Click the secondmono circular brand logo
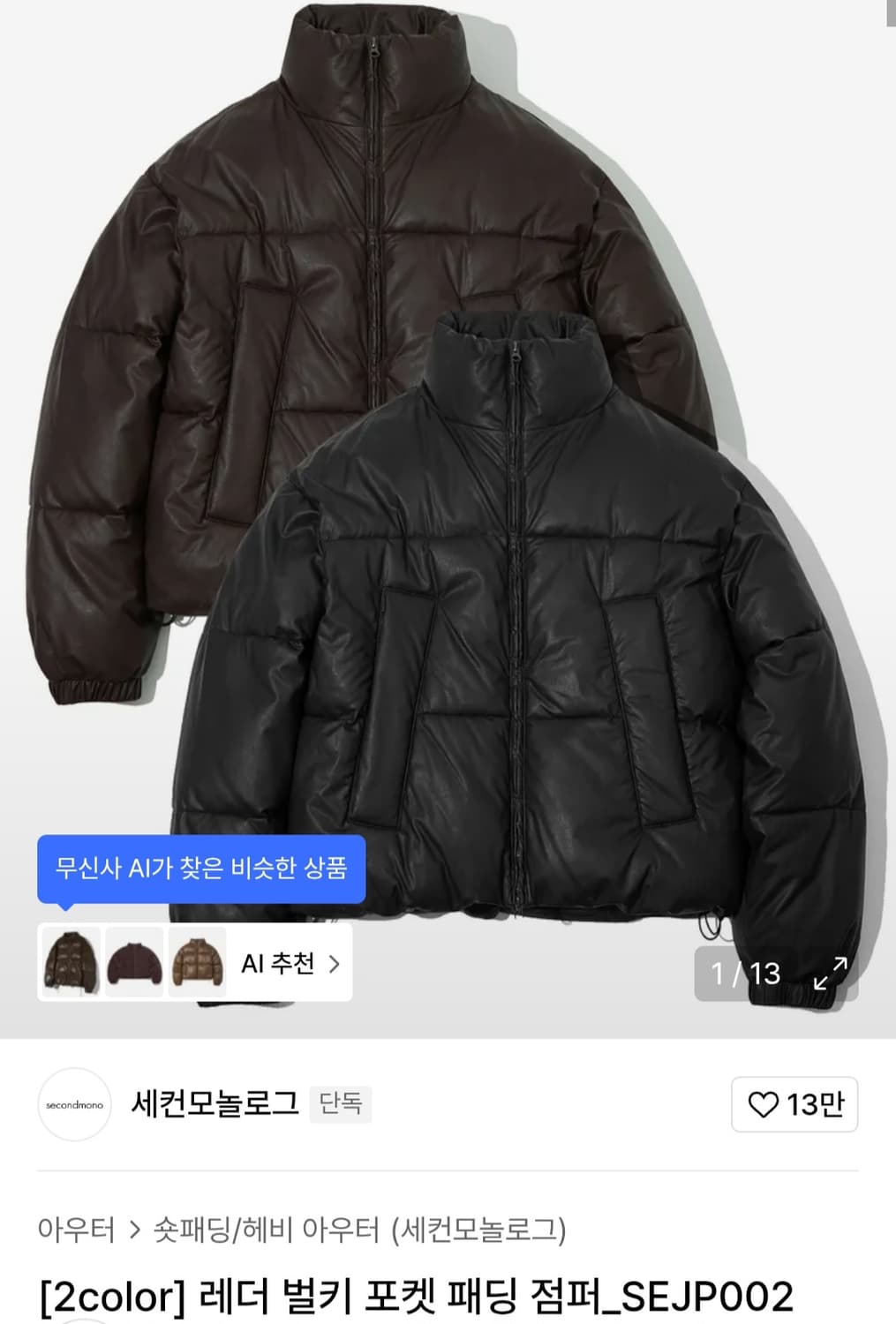 click(x=74, y=1104)
